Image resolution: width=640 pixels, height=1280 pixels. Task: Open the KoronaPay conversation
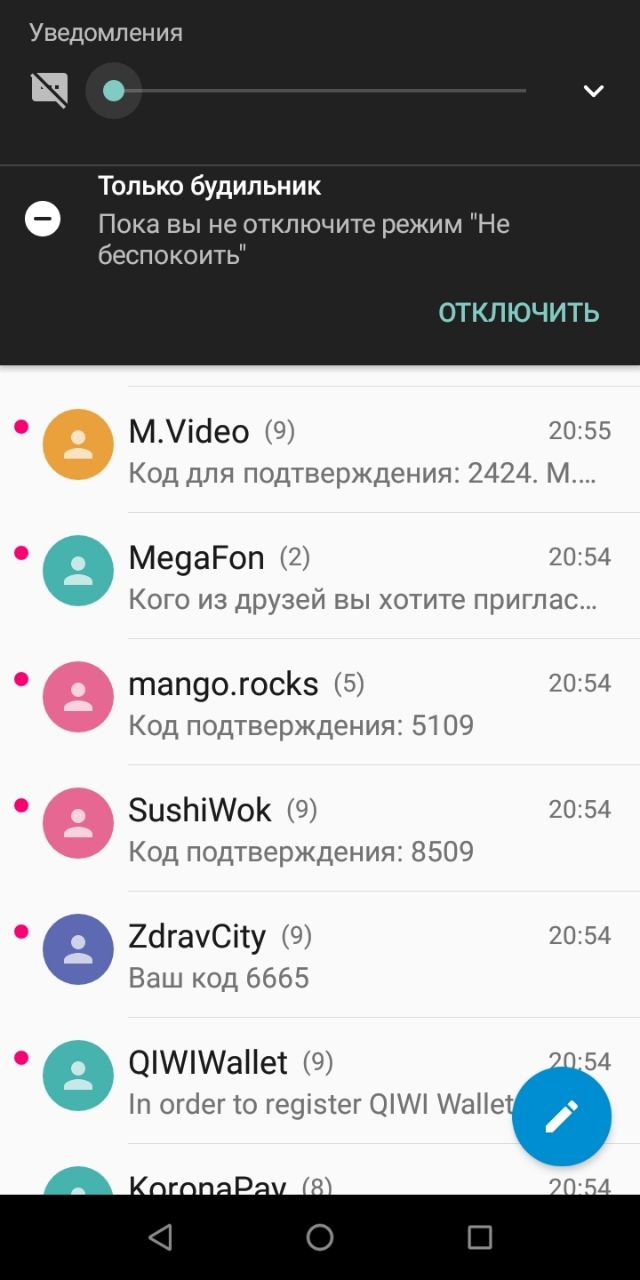coord(300,1182)
